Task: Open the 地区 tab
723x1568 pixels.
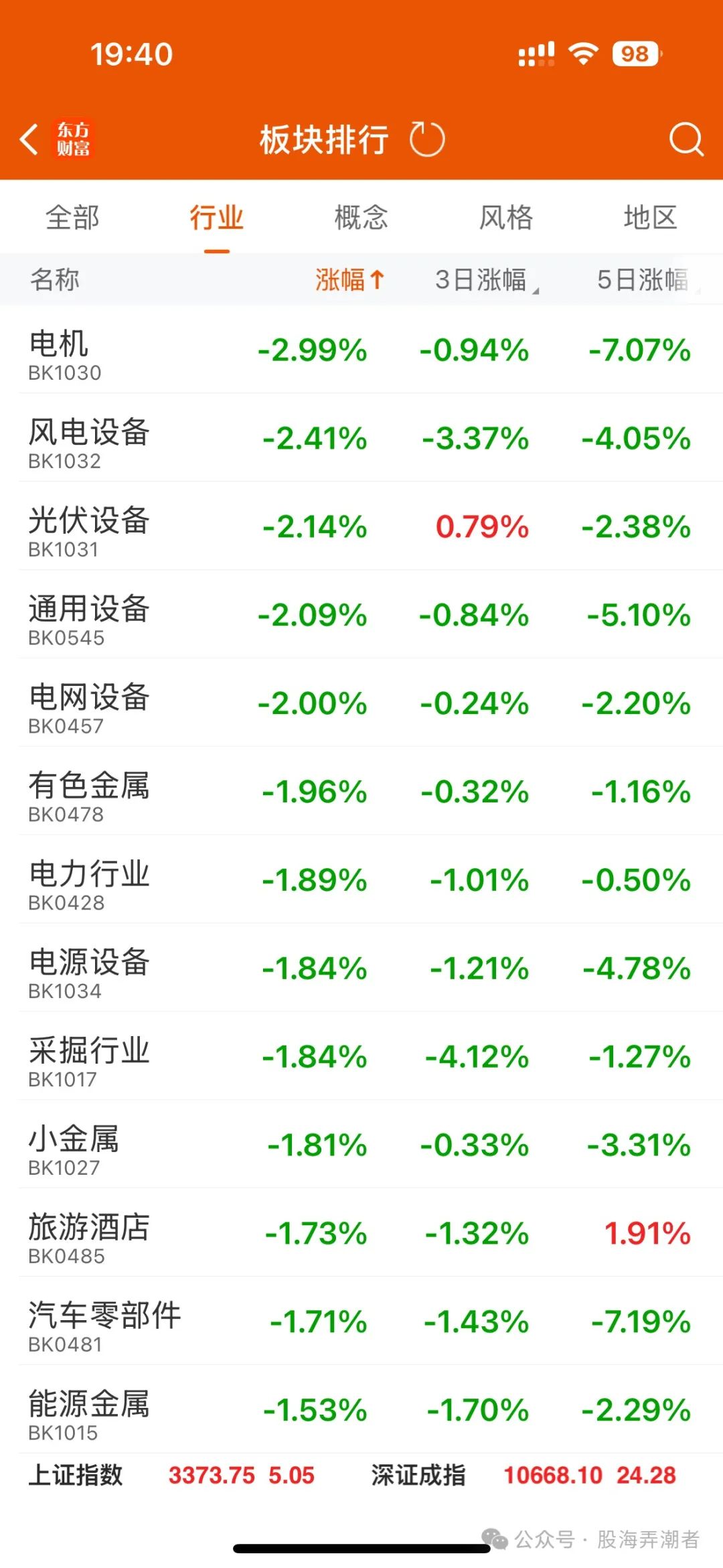Action: pyautogui.click(x=651, y=218)
